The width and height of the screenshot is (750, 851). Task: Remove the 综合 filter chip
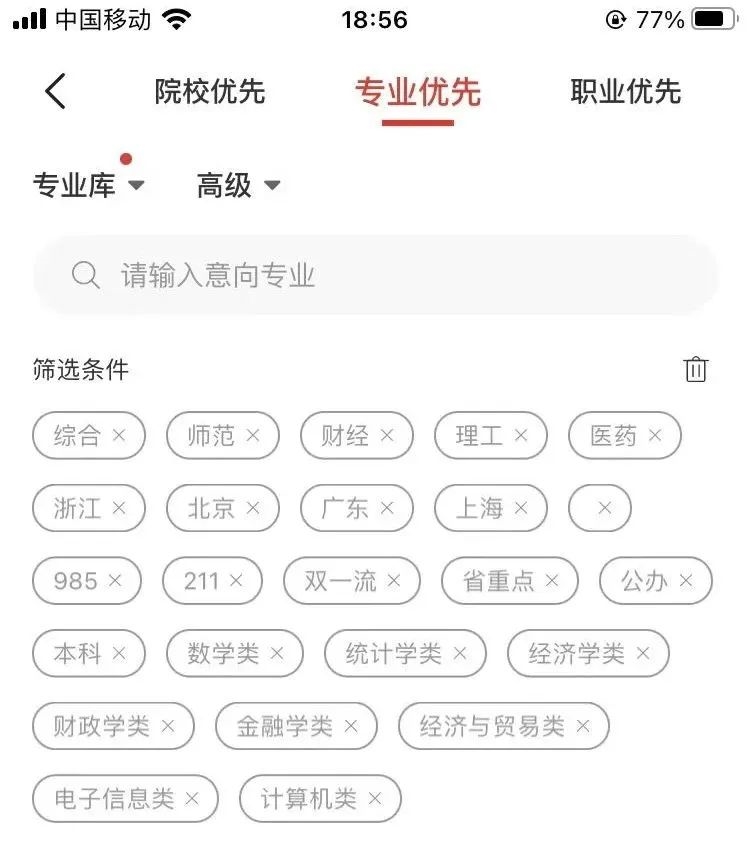(x=119, y=435)
